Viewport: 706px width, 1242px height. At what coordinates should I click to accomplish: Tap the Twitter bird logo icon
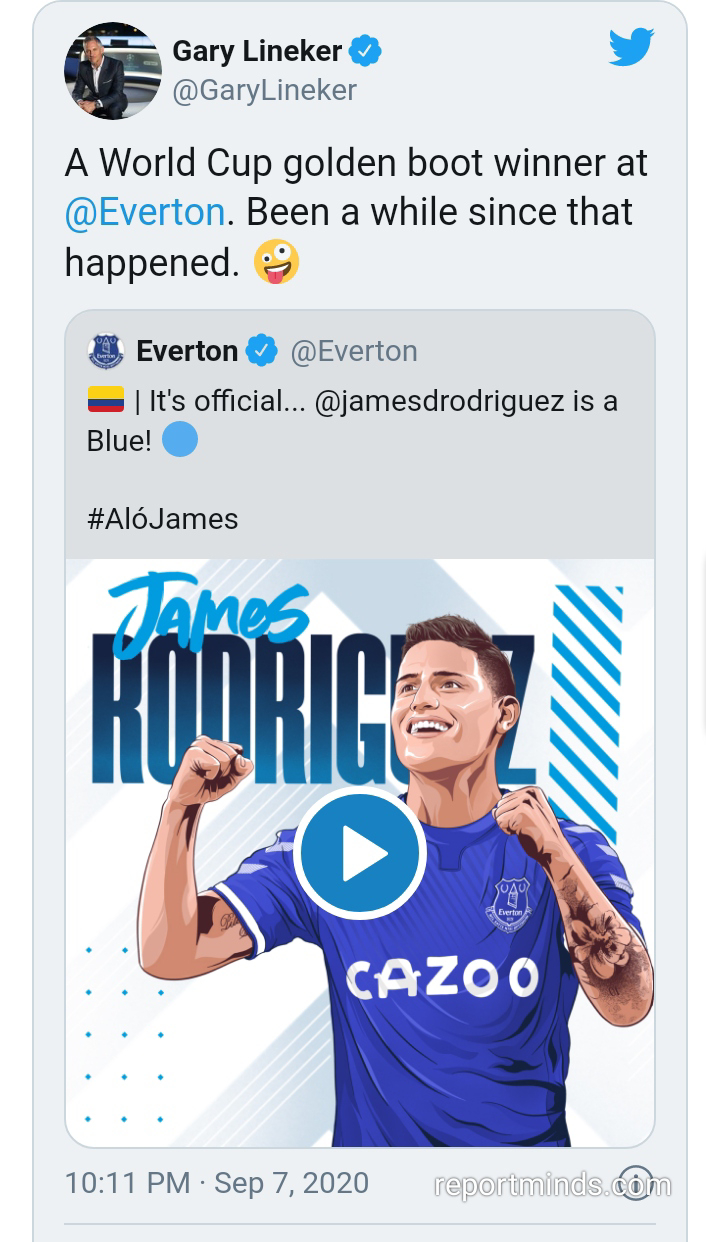[x=631, y=47]
